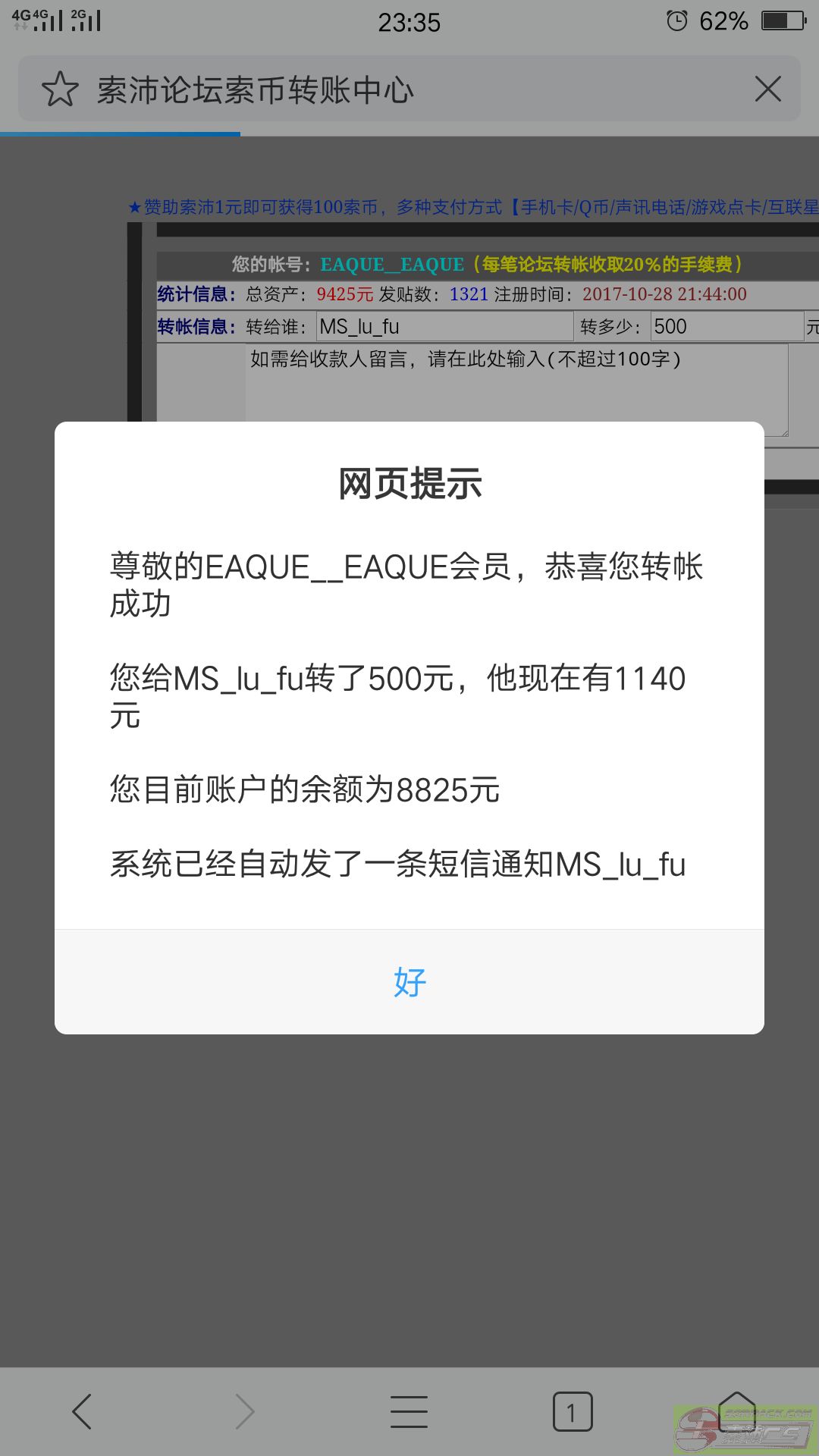The height and width of the screenshot is (1456, 819).
Task: Open the browser menu
Action: point(409,1412)
